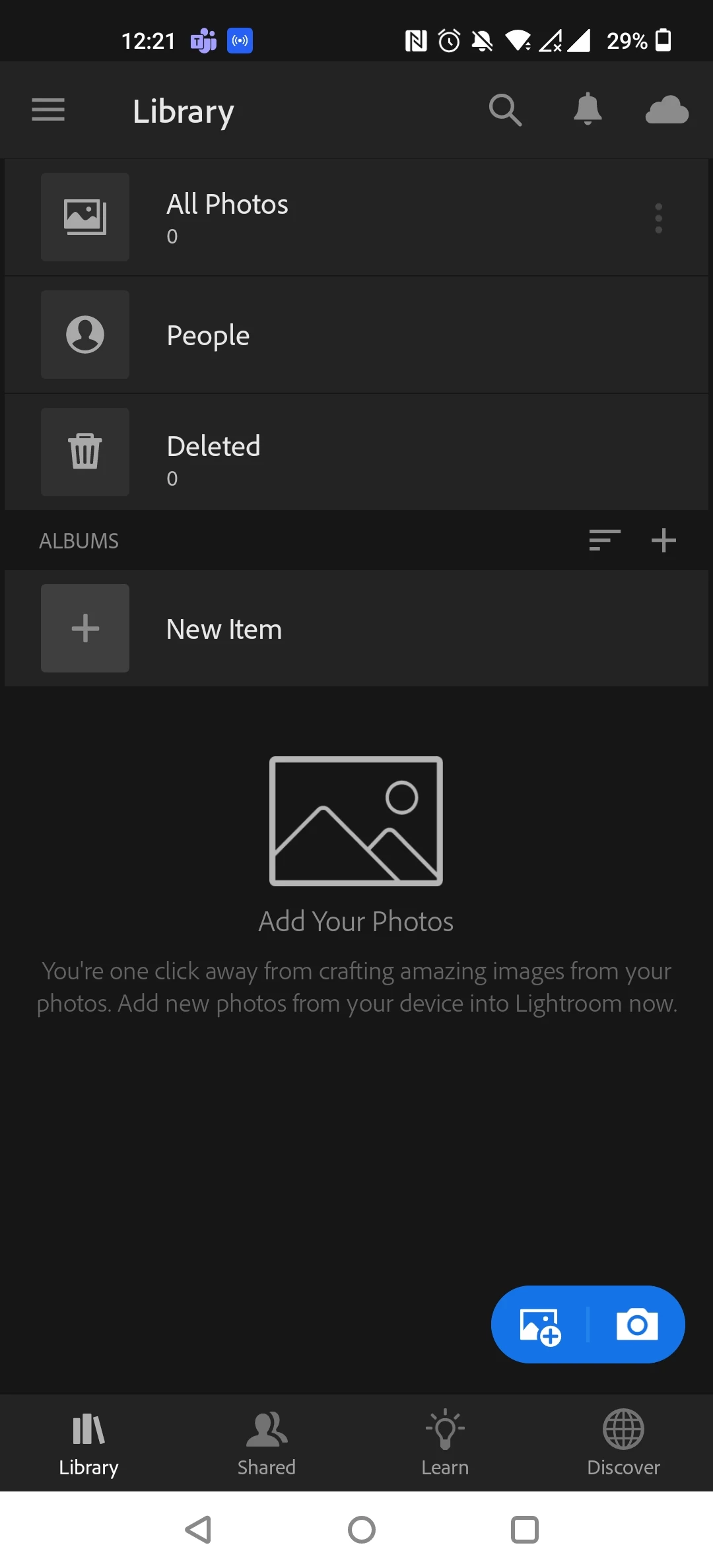Screen dimensions: 713x1568
Task: Open recent apps from navigation bar
Action: 525,1530
